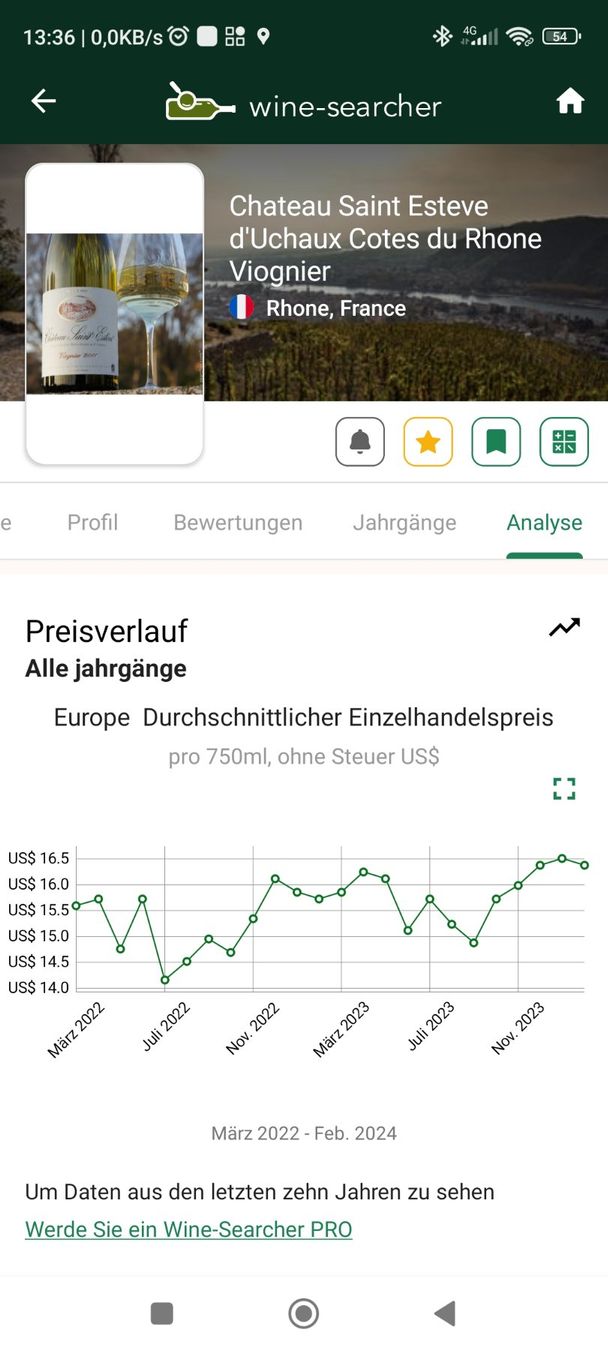The image size is (608, 1350).
Task: Open the home icon in the header
Action: (x=570, y=101)
